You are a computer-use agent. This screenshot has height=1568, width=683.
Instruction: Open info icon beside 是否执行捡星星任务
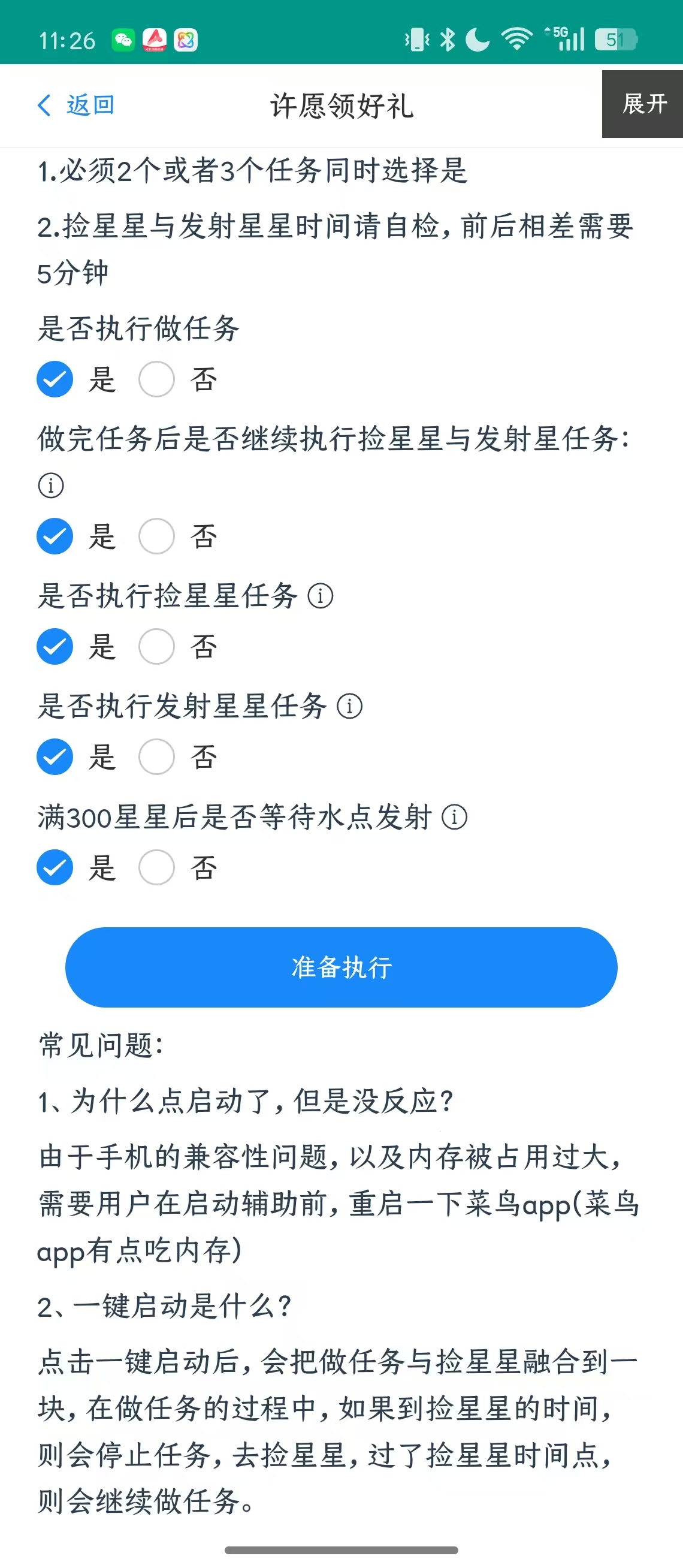(321, 596)
